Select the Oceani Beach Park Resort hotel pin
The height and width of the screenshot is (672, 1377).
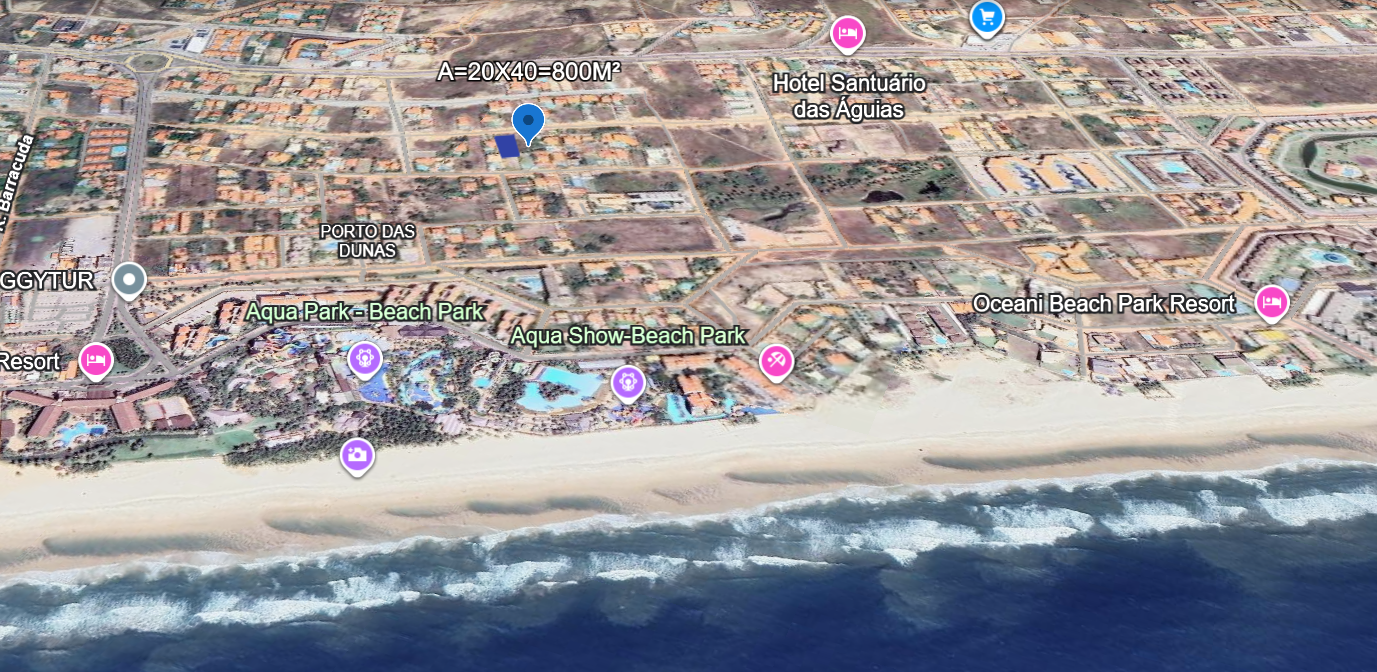(x=1272, y=301)
